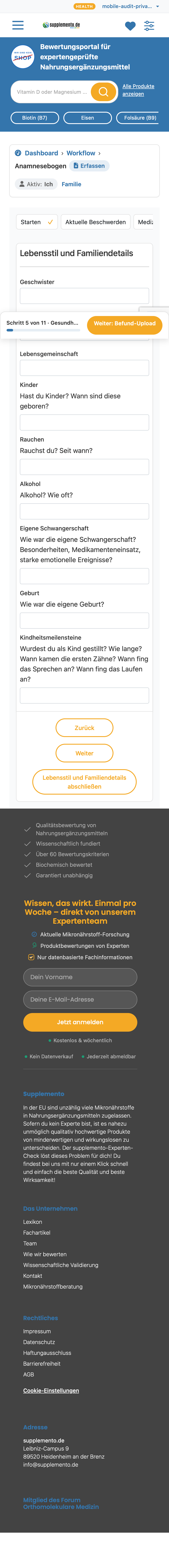Go to Dashboard breadcrumb
This screenshot has height=1568, width=169.
point(41,153)
